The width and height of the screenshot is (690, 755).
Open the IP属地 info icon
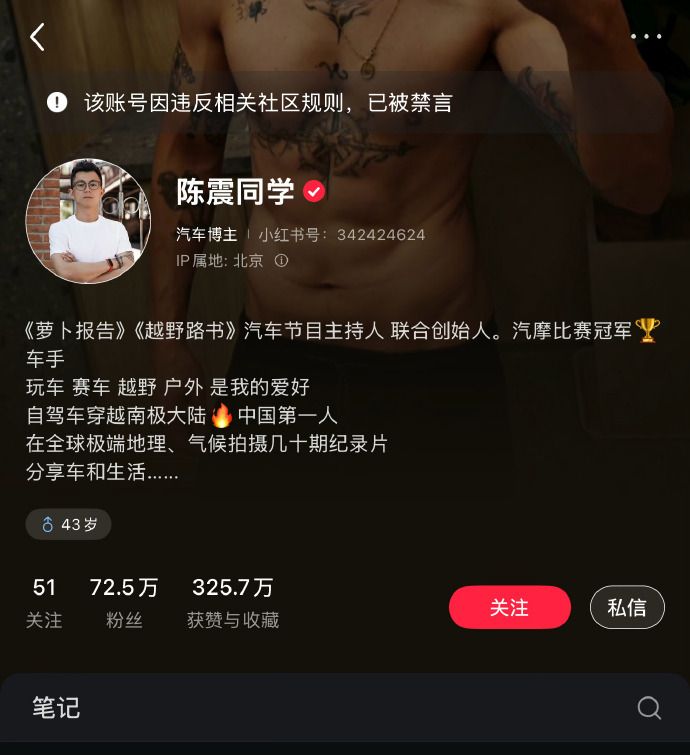(282, 260)
